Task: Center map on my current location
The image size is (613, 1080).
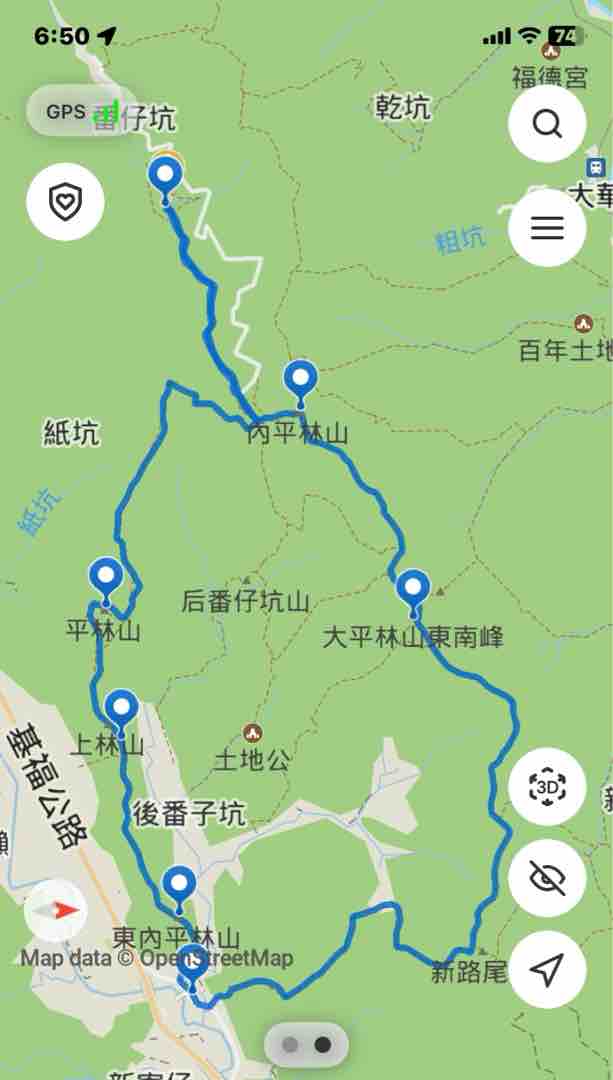Action: pos(547,968)
